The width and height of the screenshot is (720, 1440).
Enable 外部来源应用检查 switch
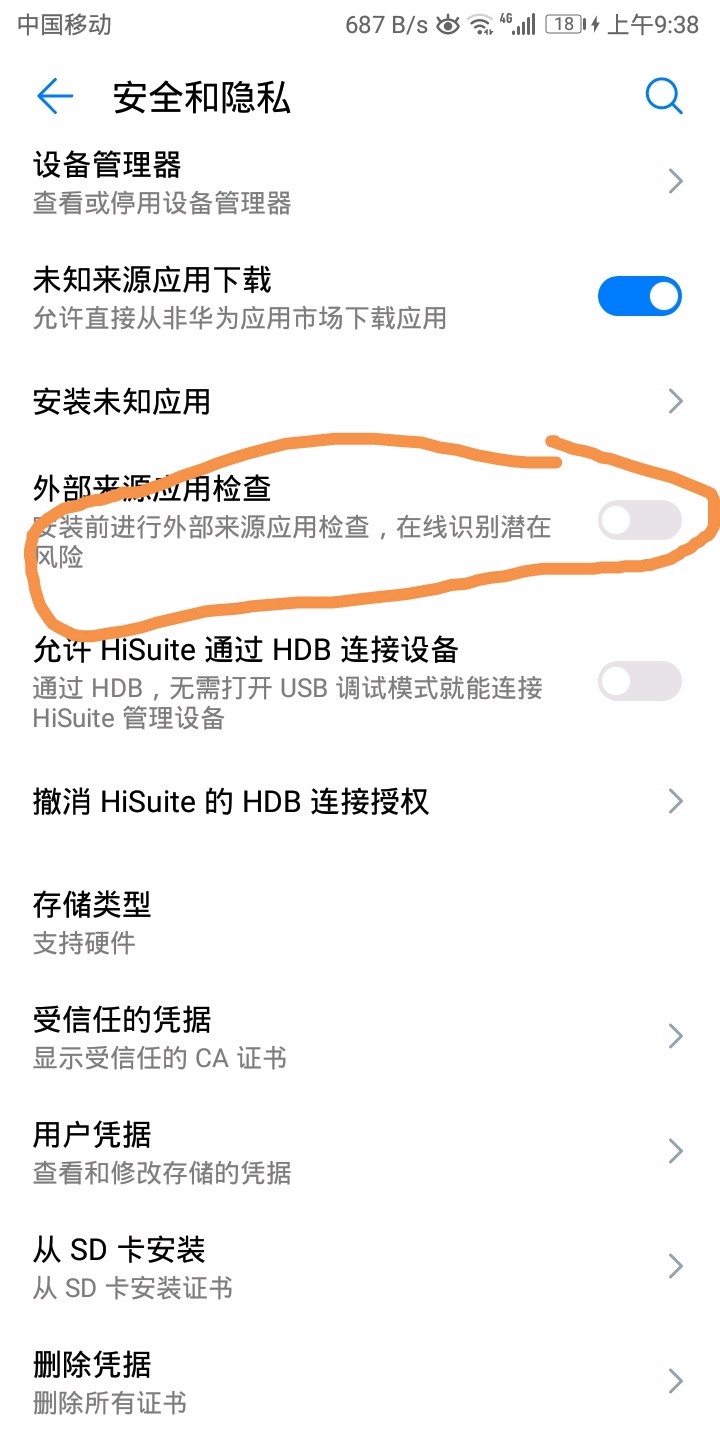pyautogui.click(x=639, y=520)
